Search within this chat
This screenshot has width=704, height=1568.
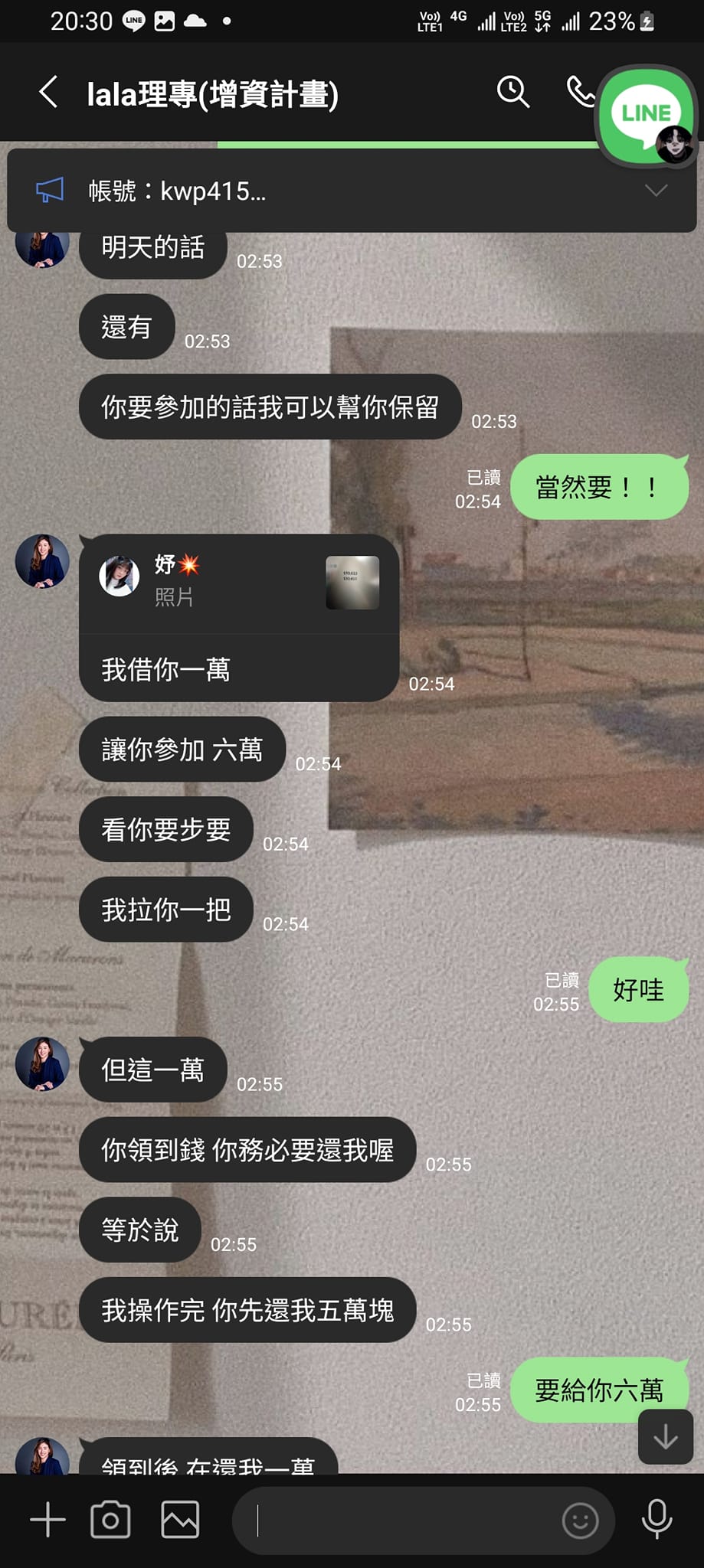pos(512,93)
